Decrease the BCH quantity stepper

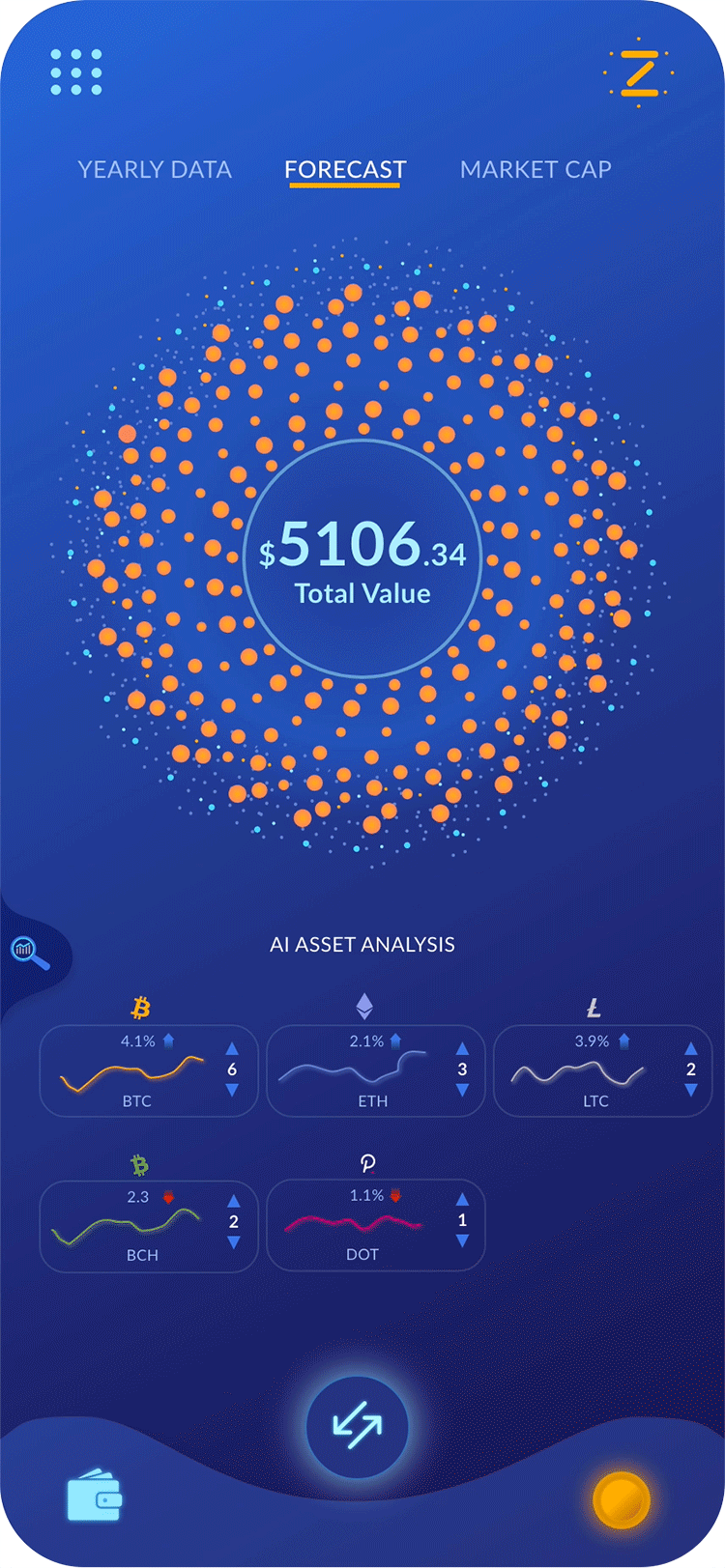point(233,1242)
